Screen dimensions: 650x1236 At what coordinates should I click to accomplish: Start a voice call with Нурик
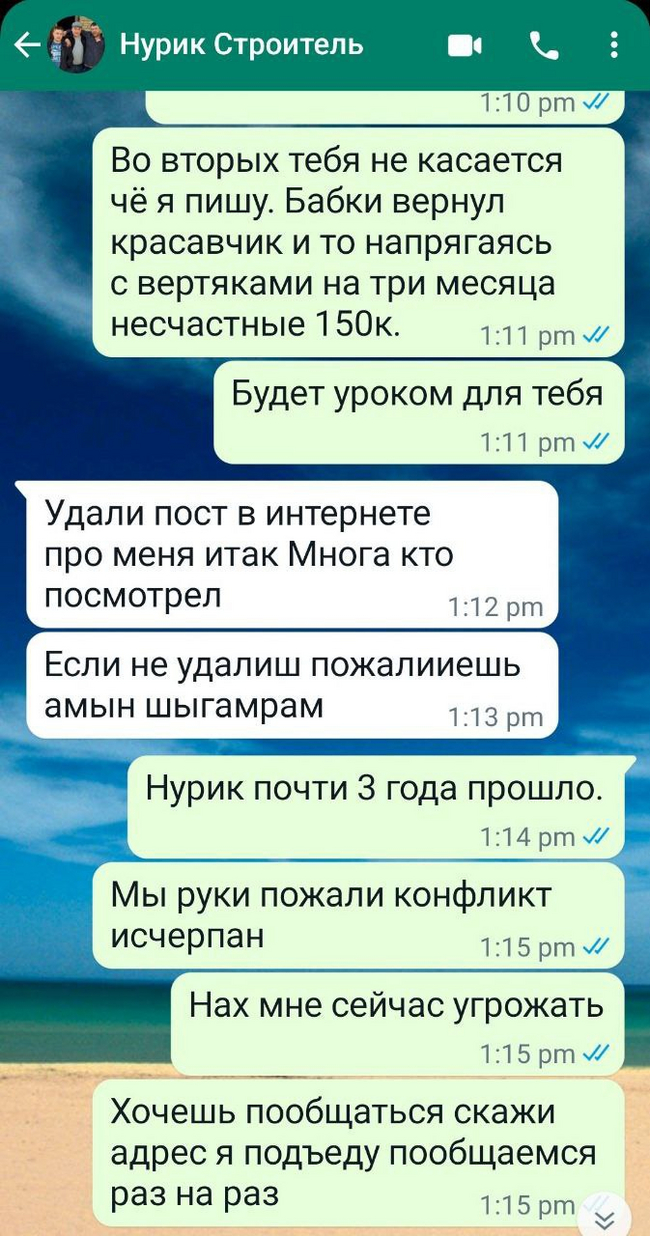coord(544,45)
